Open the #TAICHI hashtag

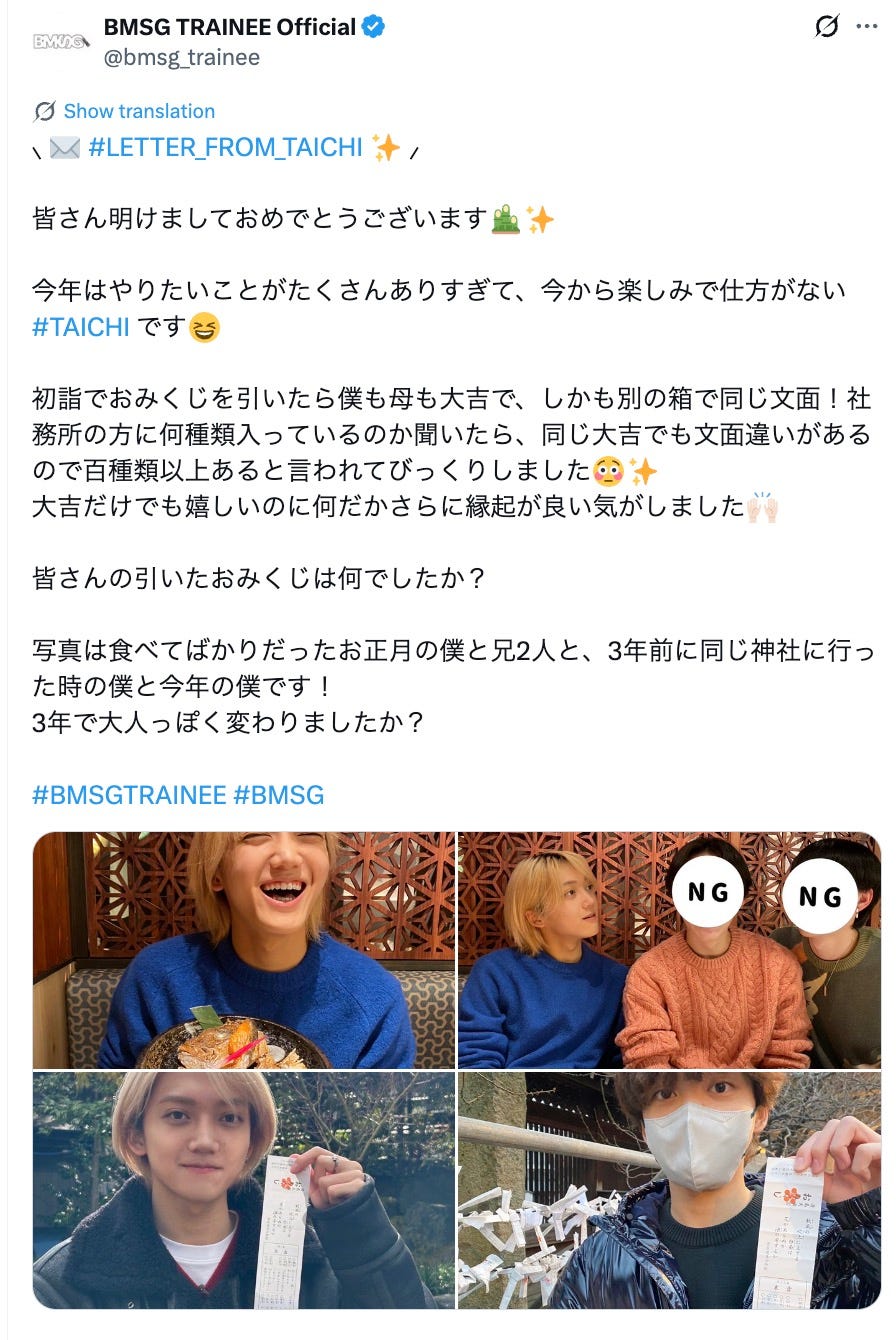click(x=81, y=327)
